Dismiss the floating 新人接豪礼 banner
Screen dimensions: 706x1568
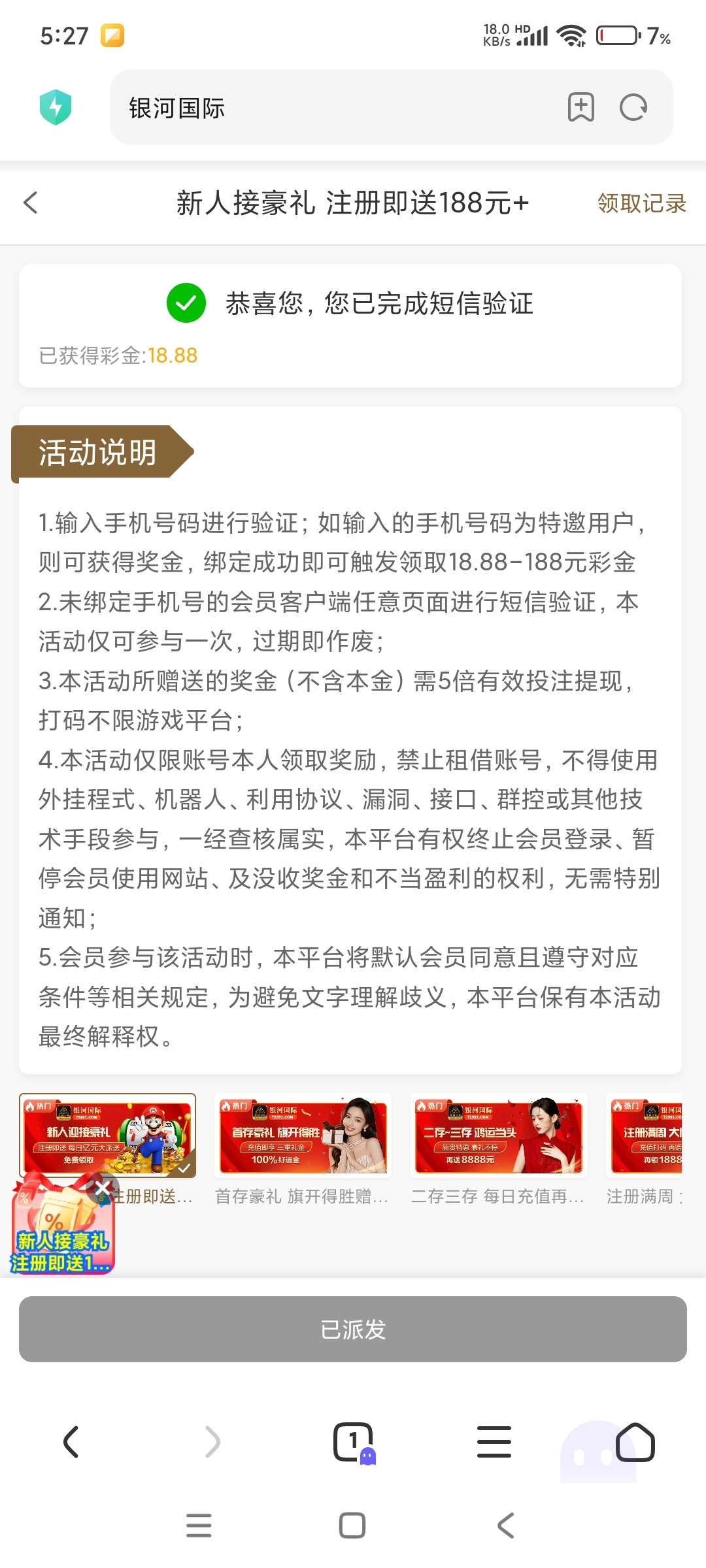pos(103,1188)
